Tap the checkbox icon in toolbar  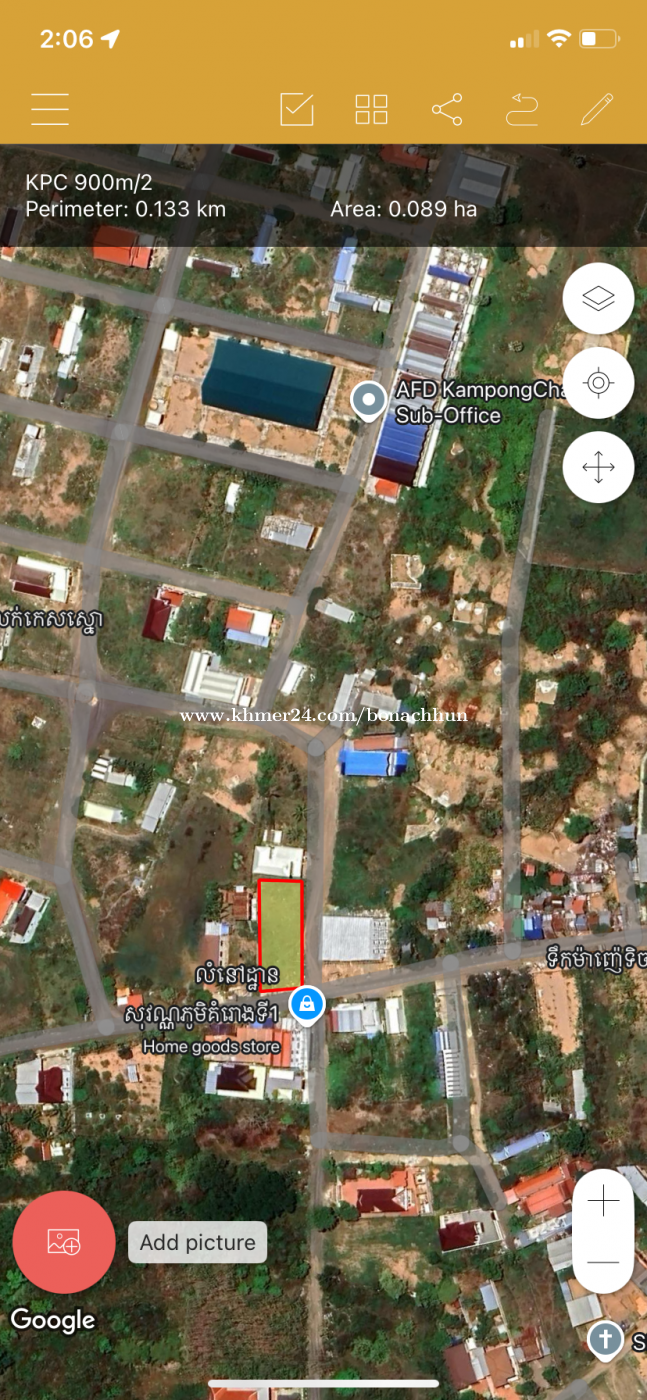point(297,109)
